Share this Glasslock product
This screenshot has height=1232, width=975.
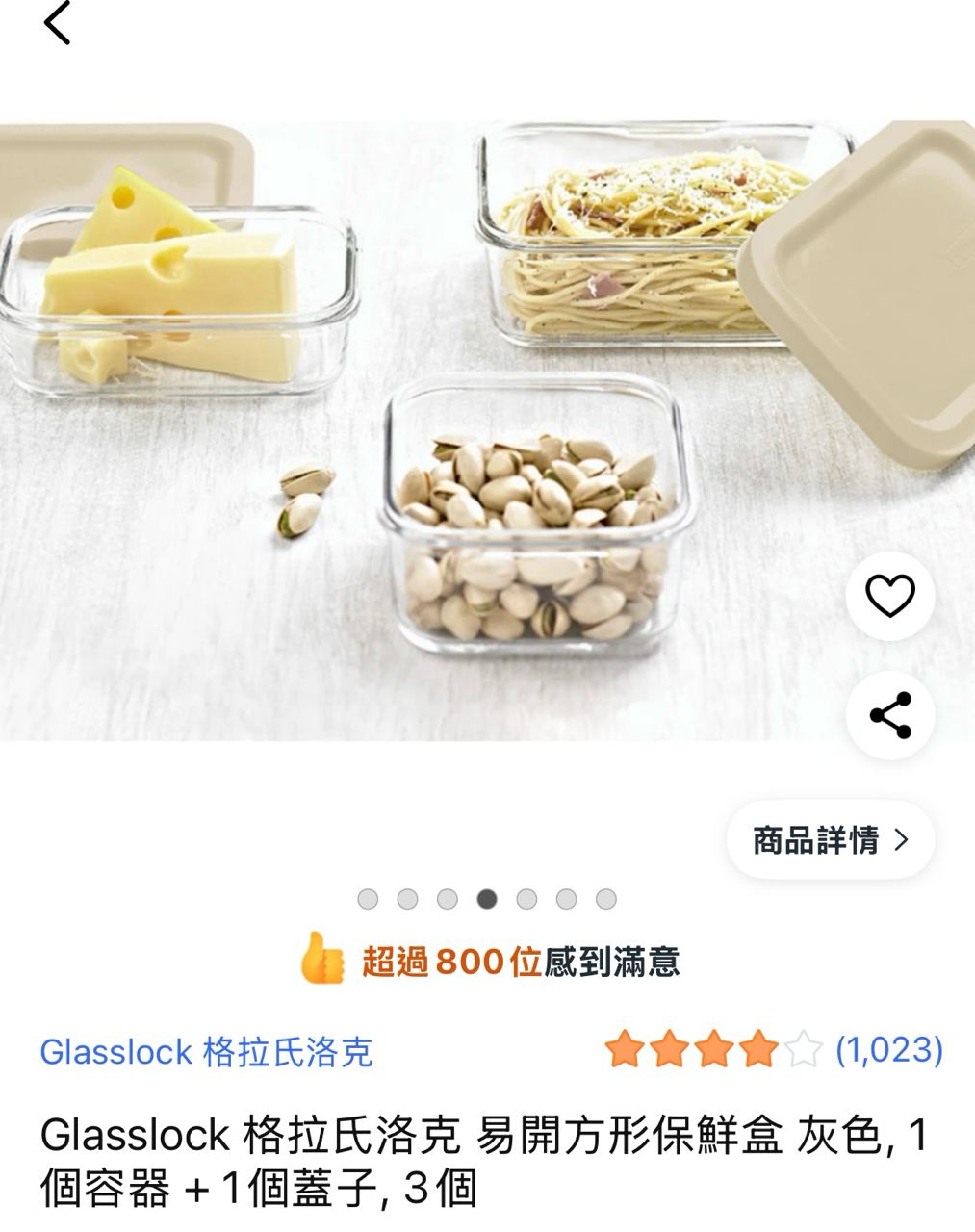[889, 715]
